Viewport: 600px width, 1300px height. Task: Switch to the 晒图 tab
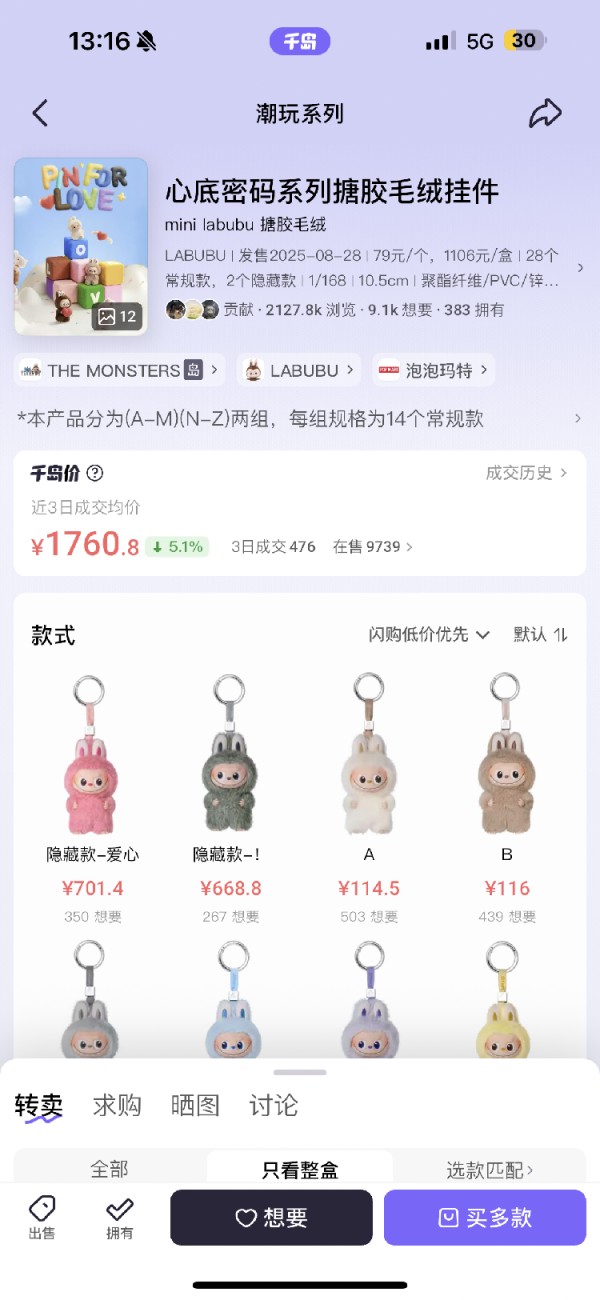(x=195, y=1106)
